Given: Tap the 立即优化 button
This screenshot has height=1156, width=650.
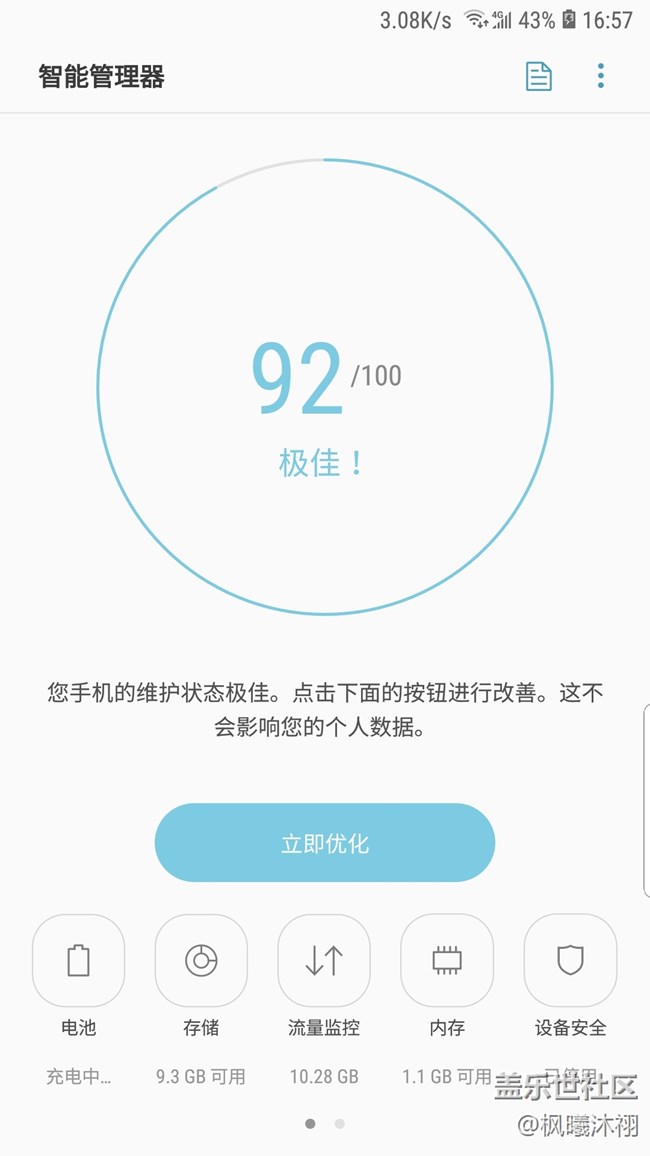Looking at the screenshot, I should pos(324,843).
